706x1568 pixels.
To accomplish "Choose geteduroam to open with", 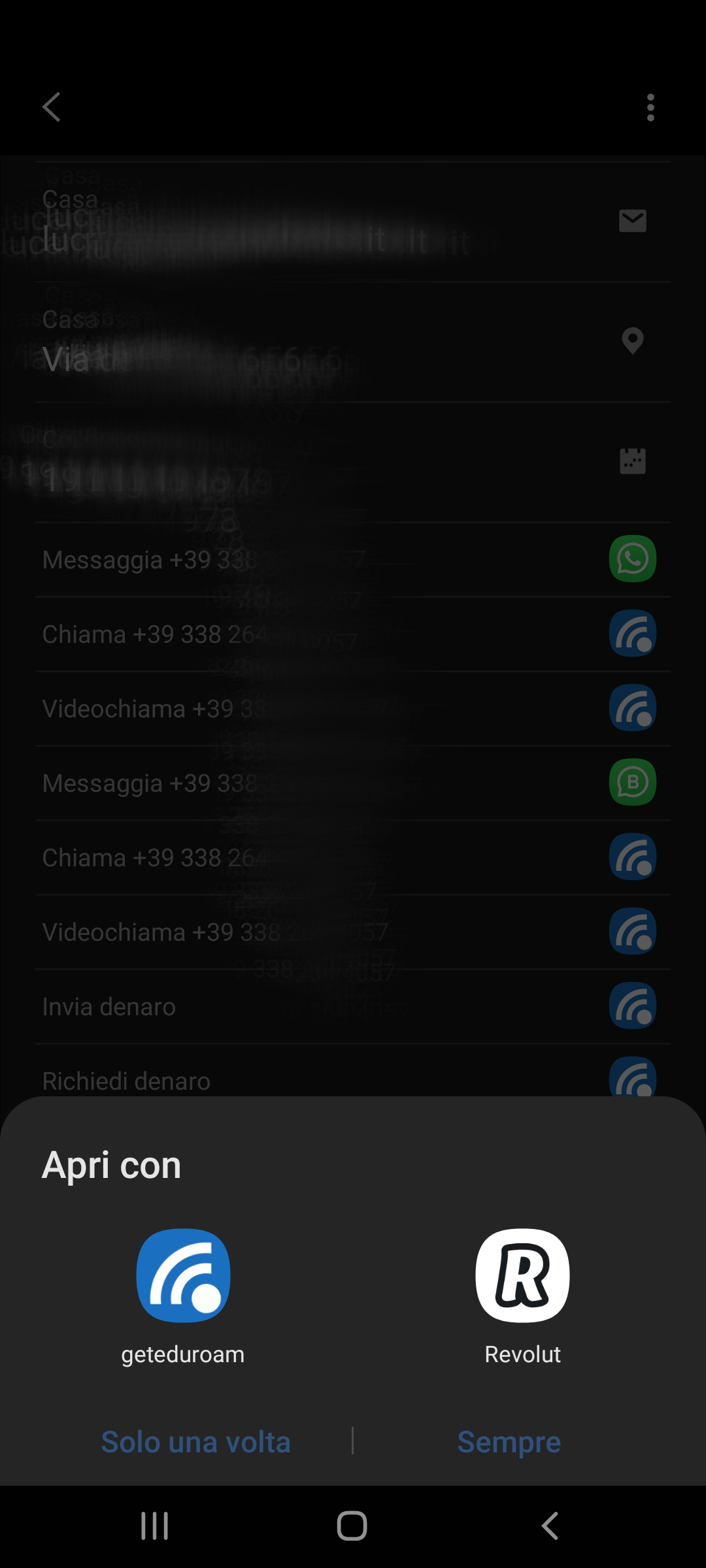I will 183,1297.
